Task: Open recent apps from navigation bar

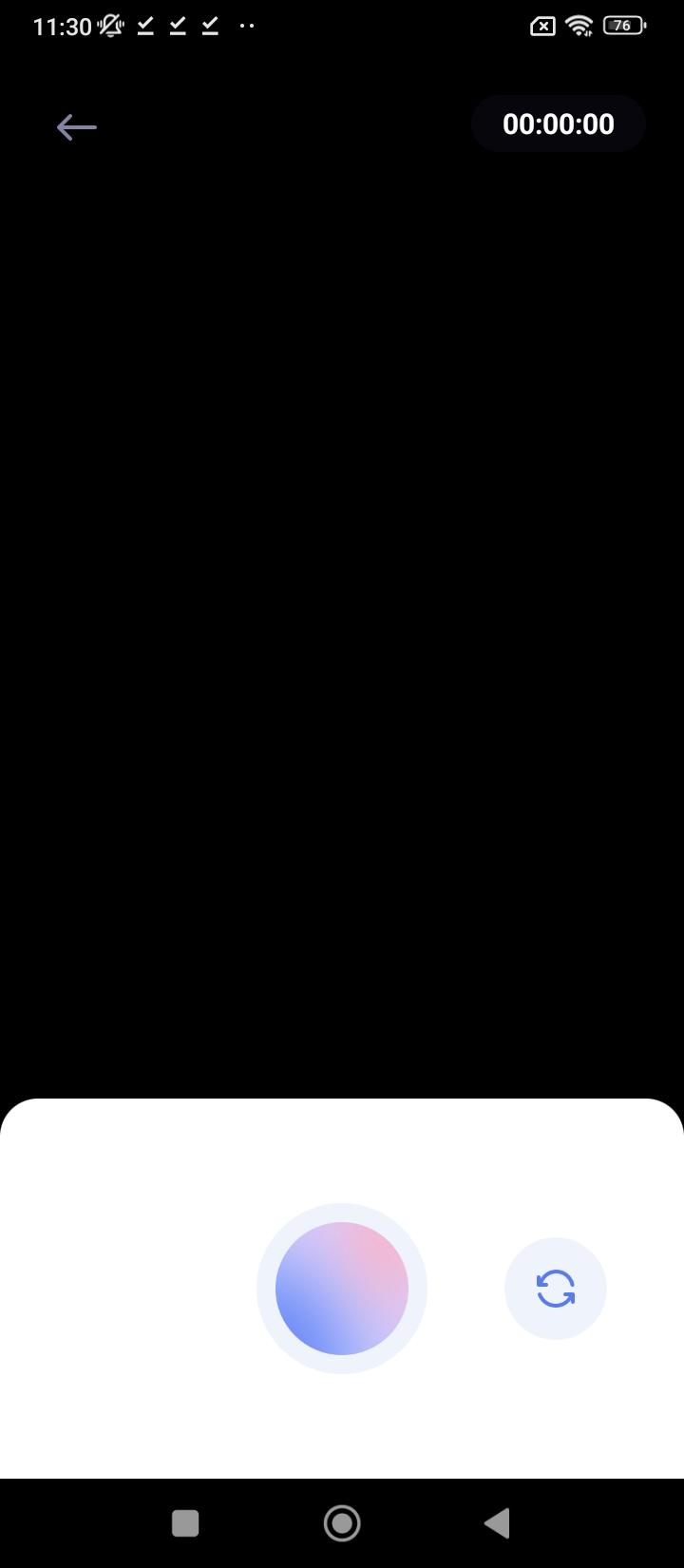Action: coord(185,1523)
